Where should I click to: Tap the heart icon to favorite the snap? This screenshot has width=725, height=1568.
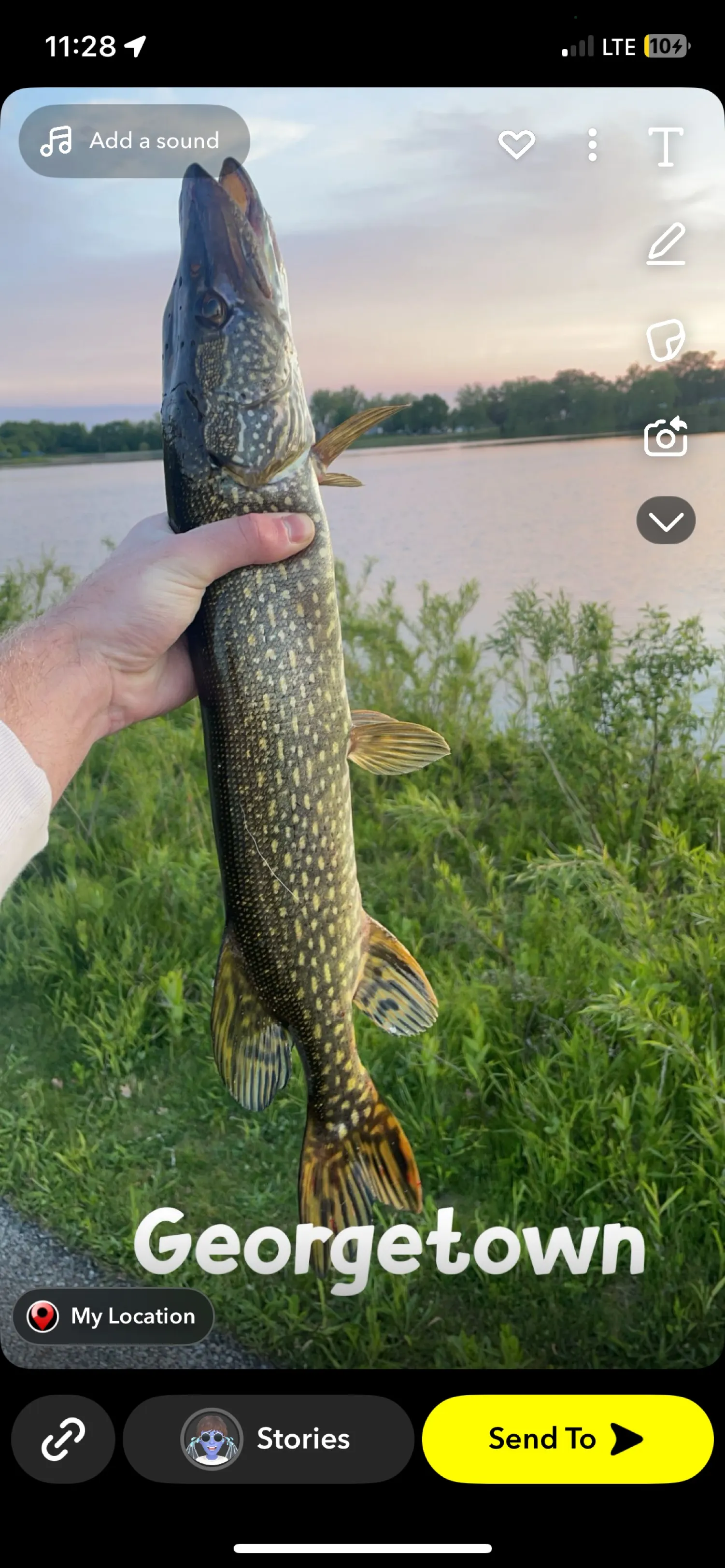(516, 145)
